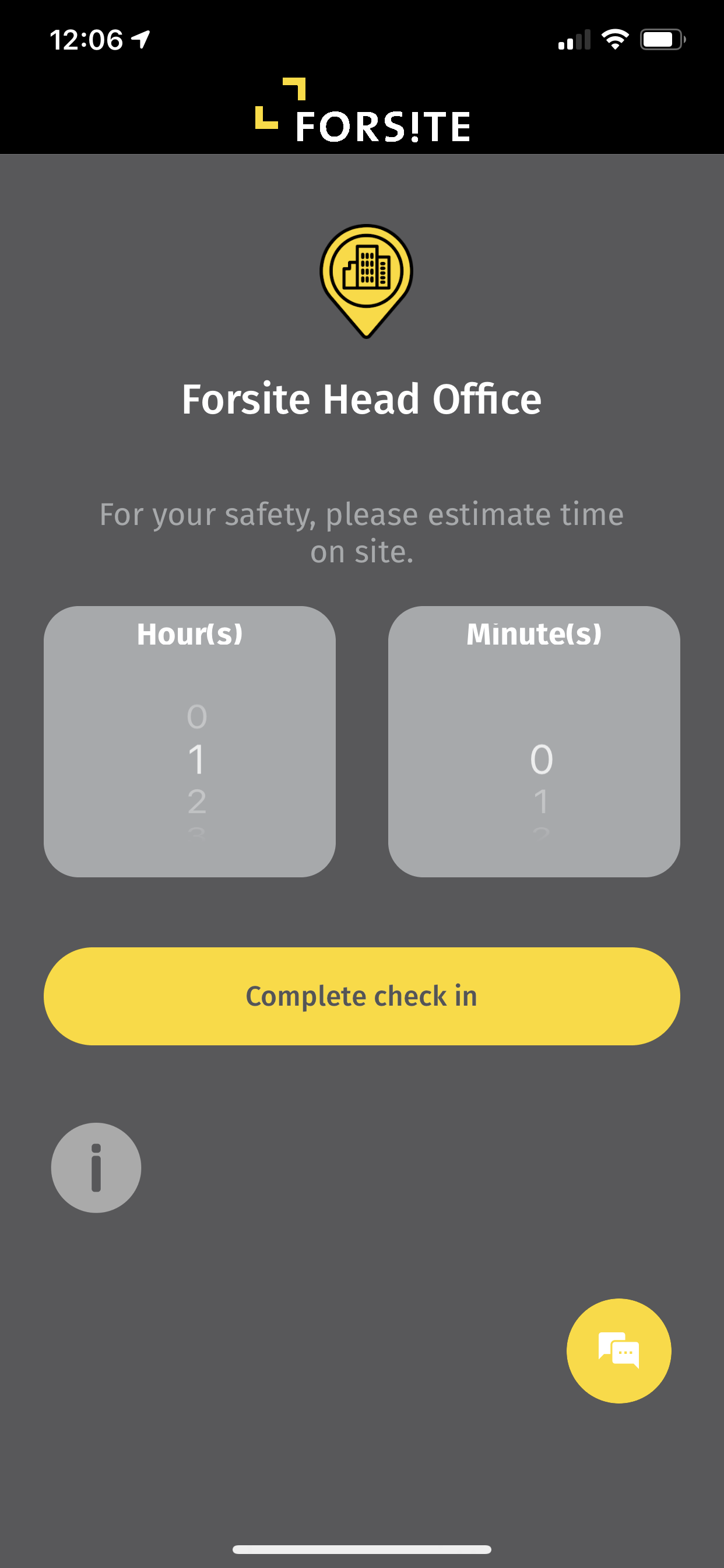Select 1 in the Minute(s) picker
This screenshot has height=1568, width=724.
[x=541, y=801]
